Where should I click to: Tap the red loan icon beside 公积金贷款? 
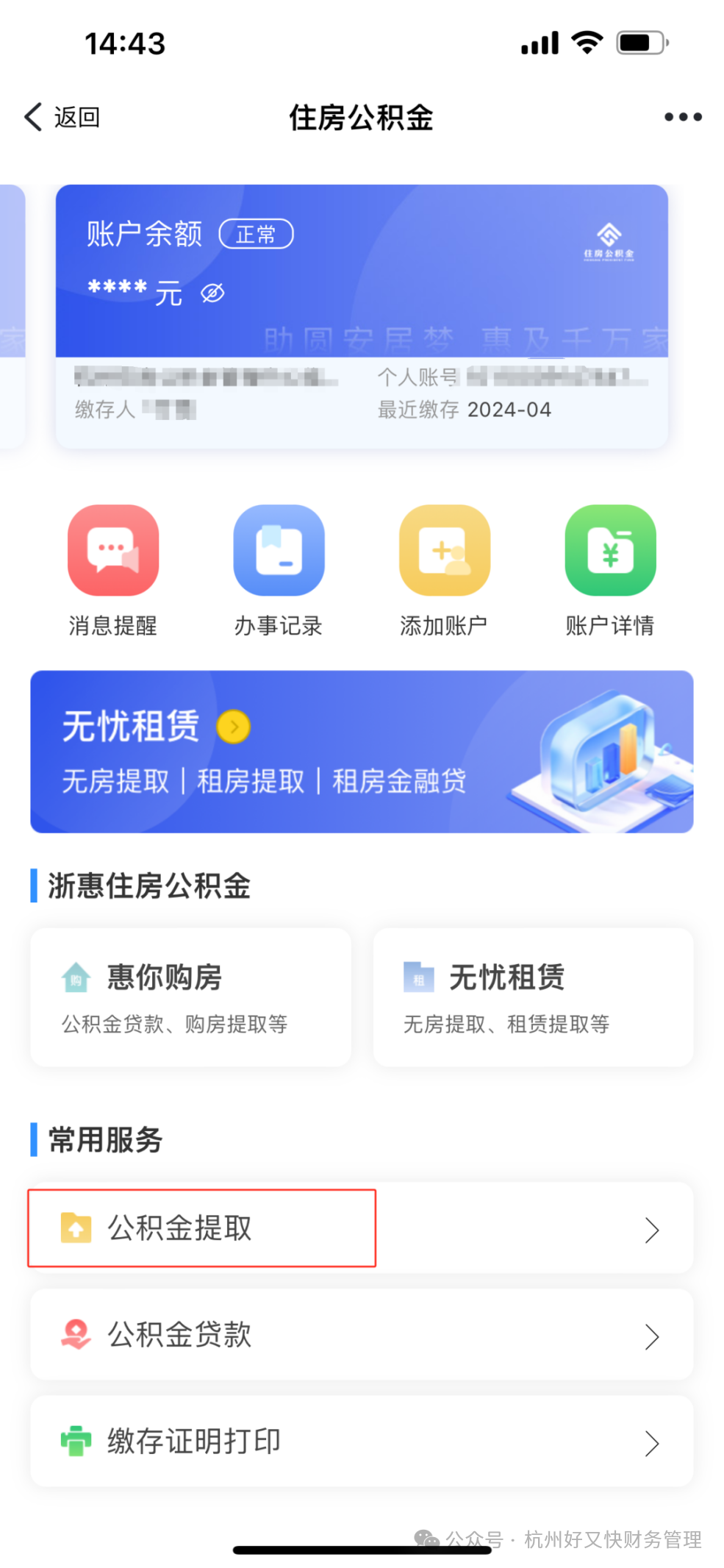[76, 1334]
